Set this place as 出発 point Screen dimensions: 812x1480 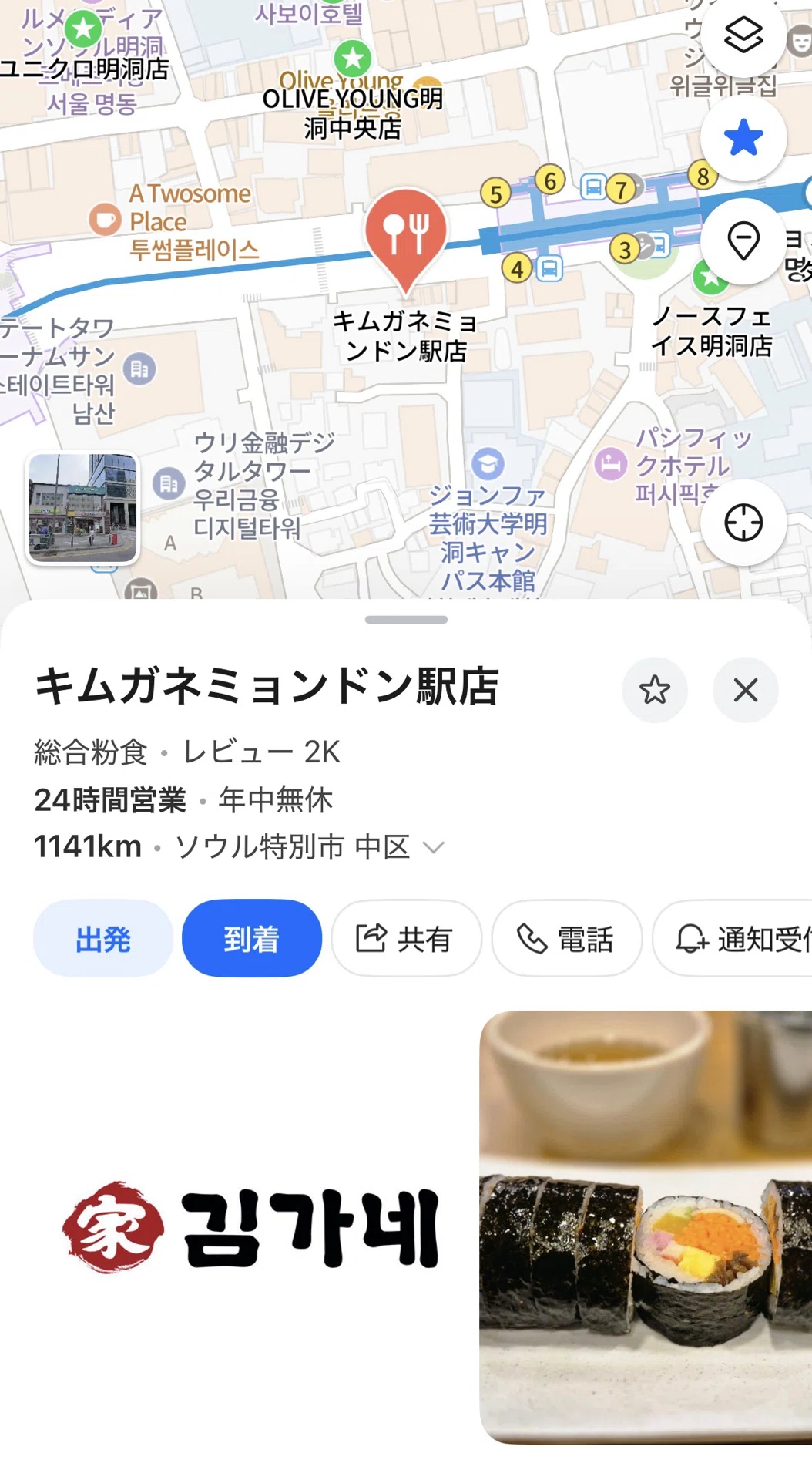click(x=103, y=938)
